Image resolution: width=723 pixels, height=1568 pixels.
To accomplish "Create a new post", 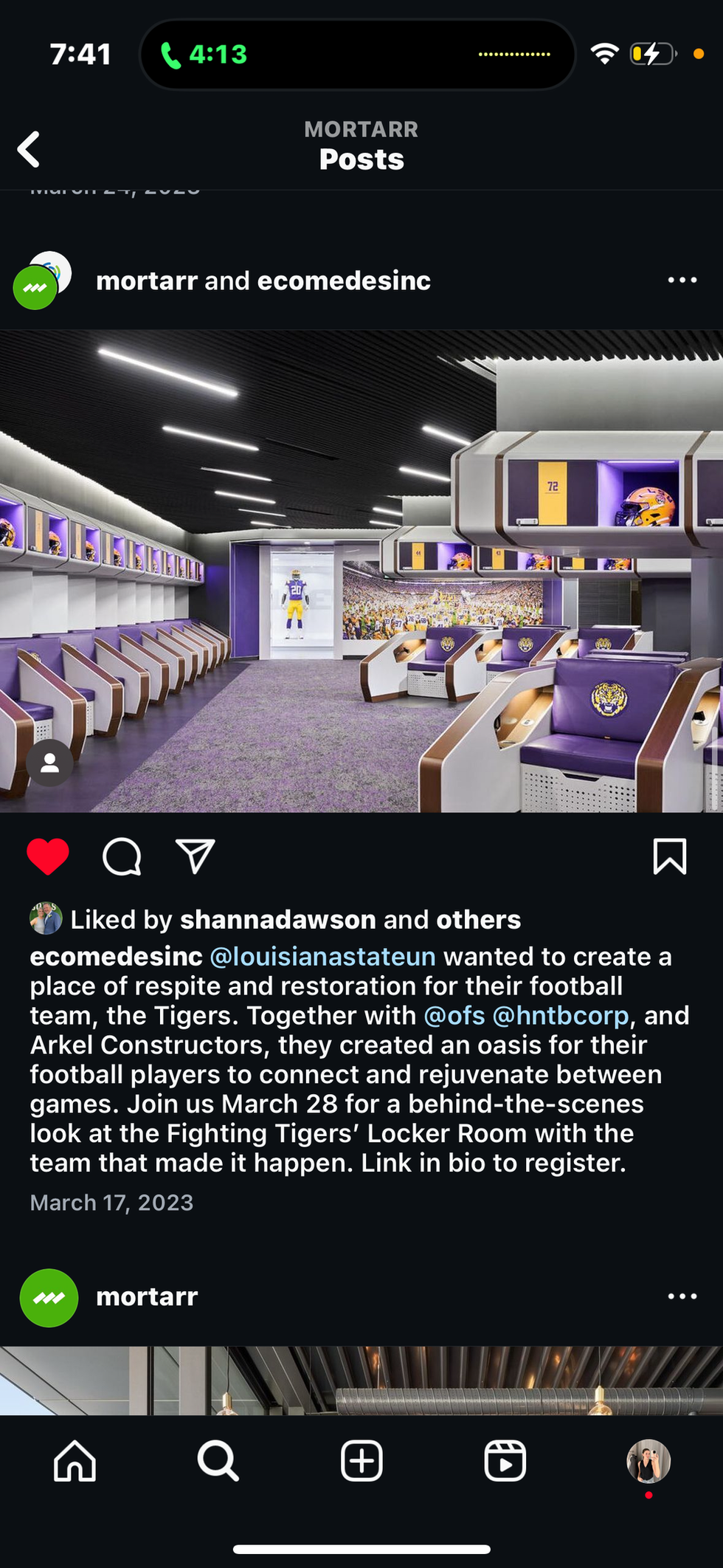I will pyautogui.click(x=361, y=1461).
